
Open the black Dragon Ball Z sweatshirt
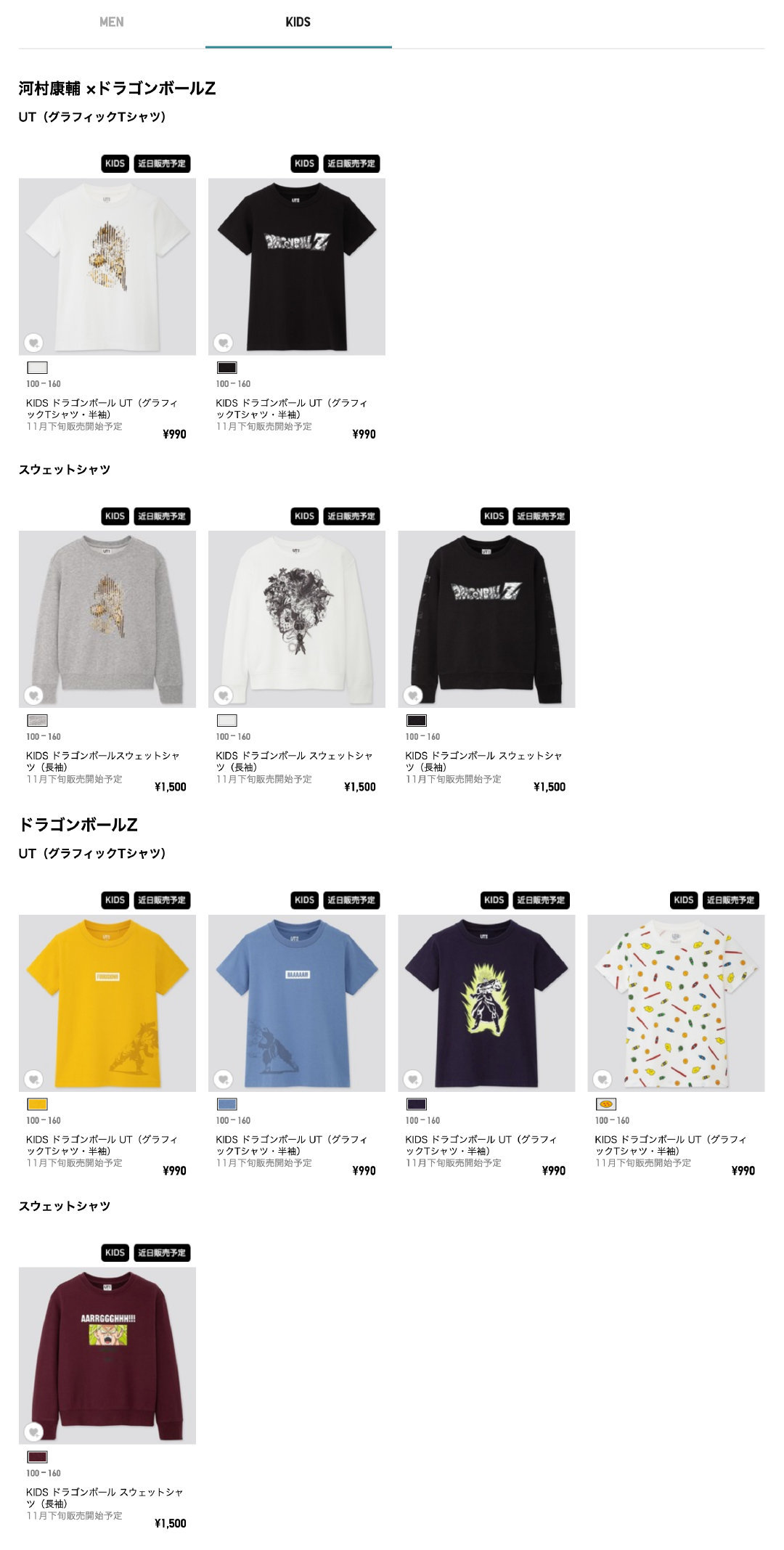pos(486,619)
